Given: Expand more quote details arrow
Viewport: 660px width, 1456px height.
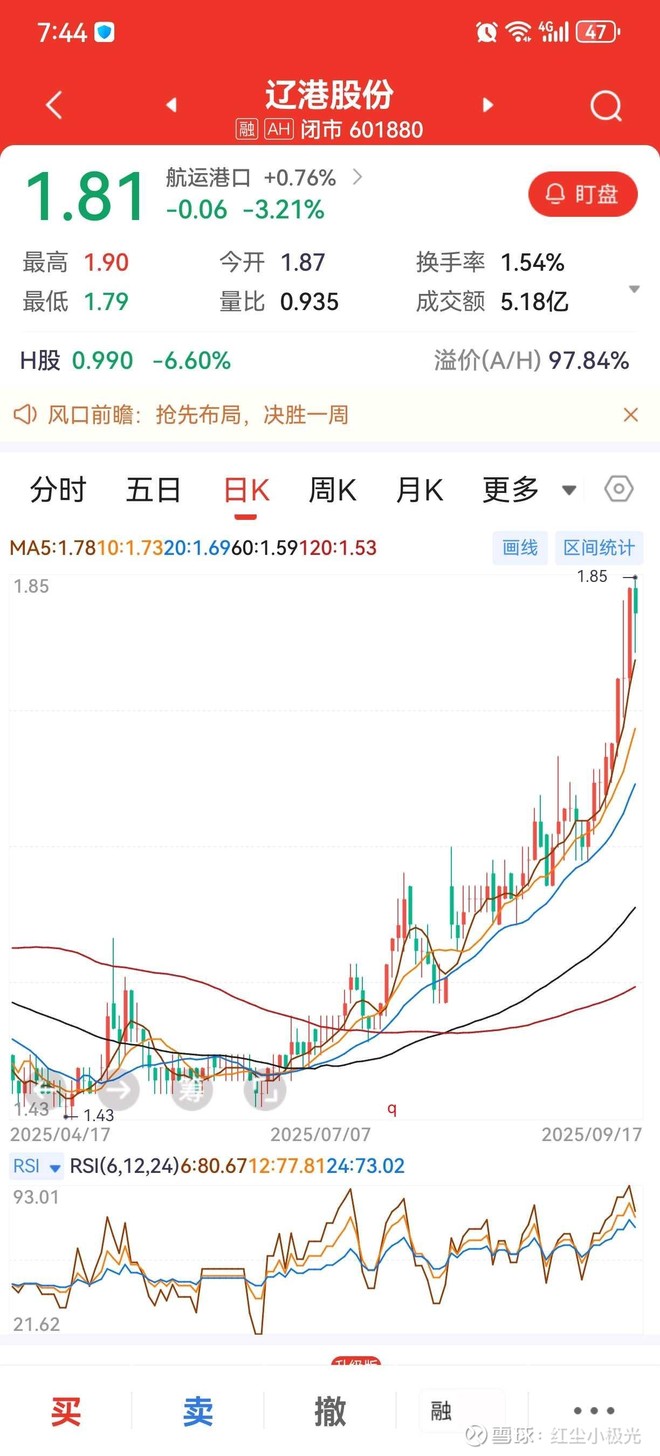Looking at the screenshot, I should coord(633,289).
